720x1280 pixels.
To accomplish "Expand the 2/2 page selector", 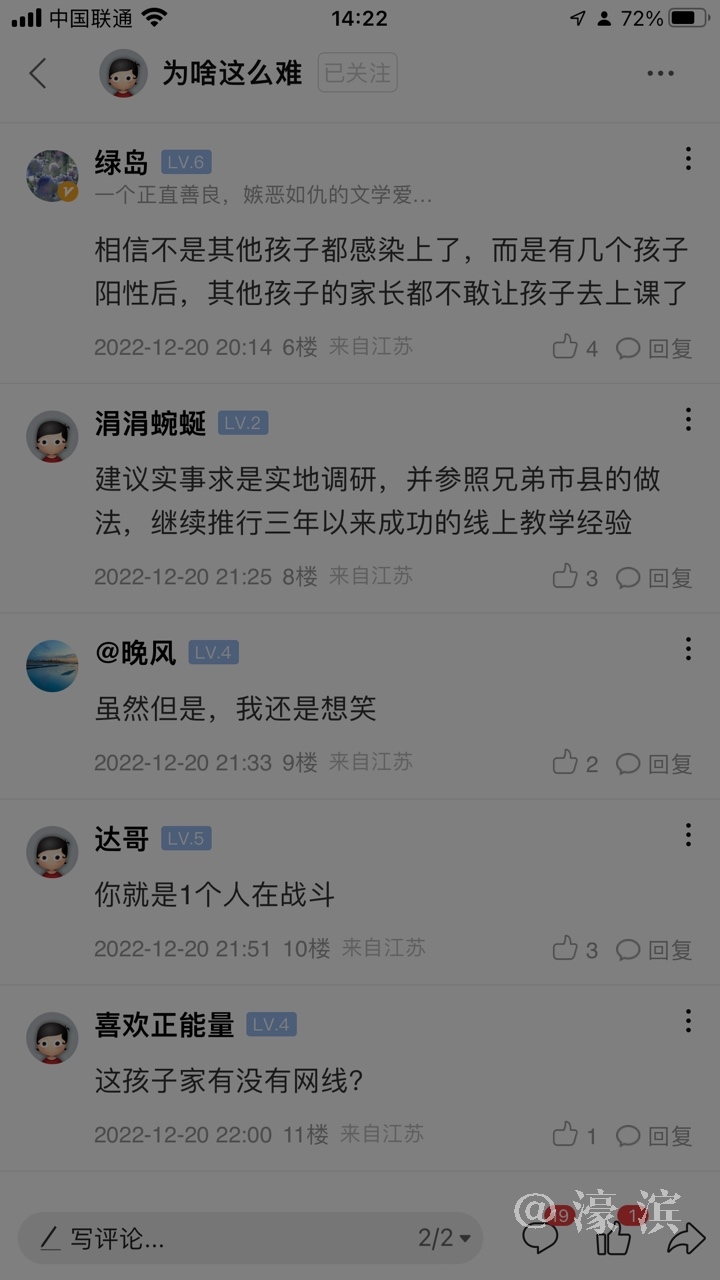I will coord(444,1239).
